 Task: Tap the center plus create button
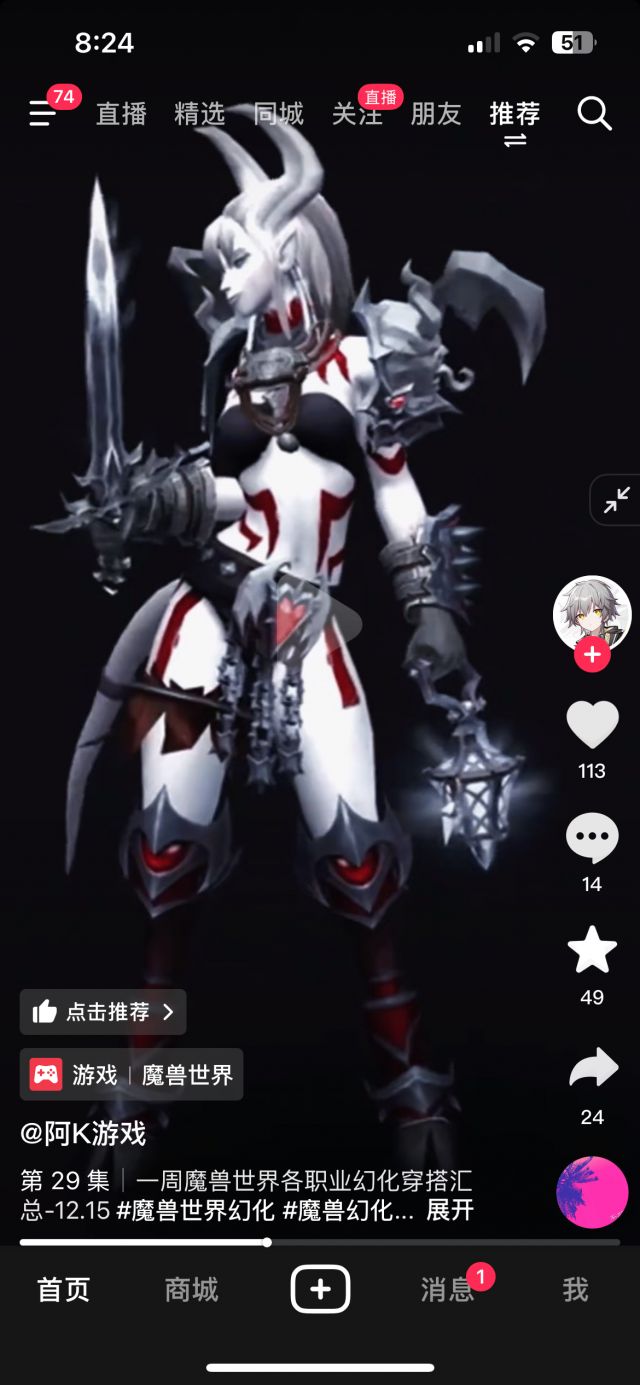point(320,1289)
